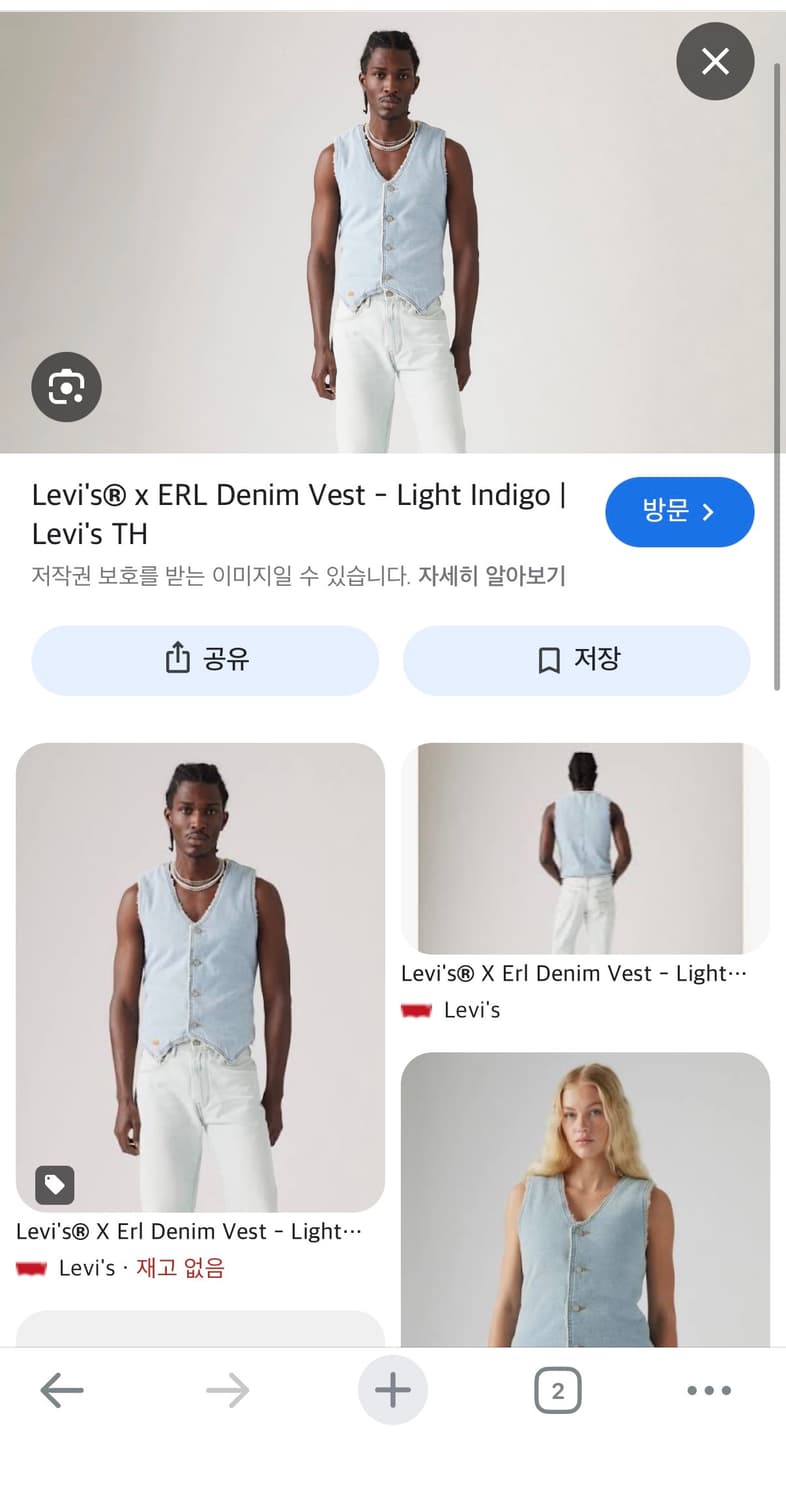
Task: Open the tab switcher showing 2 tabs
Action: [x=558, y=1390]
